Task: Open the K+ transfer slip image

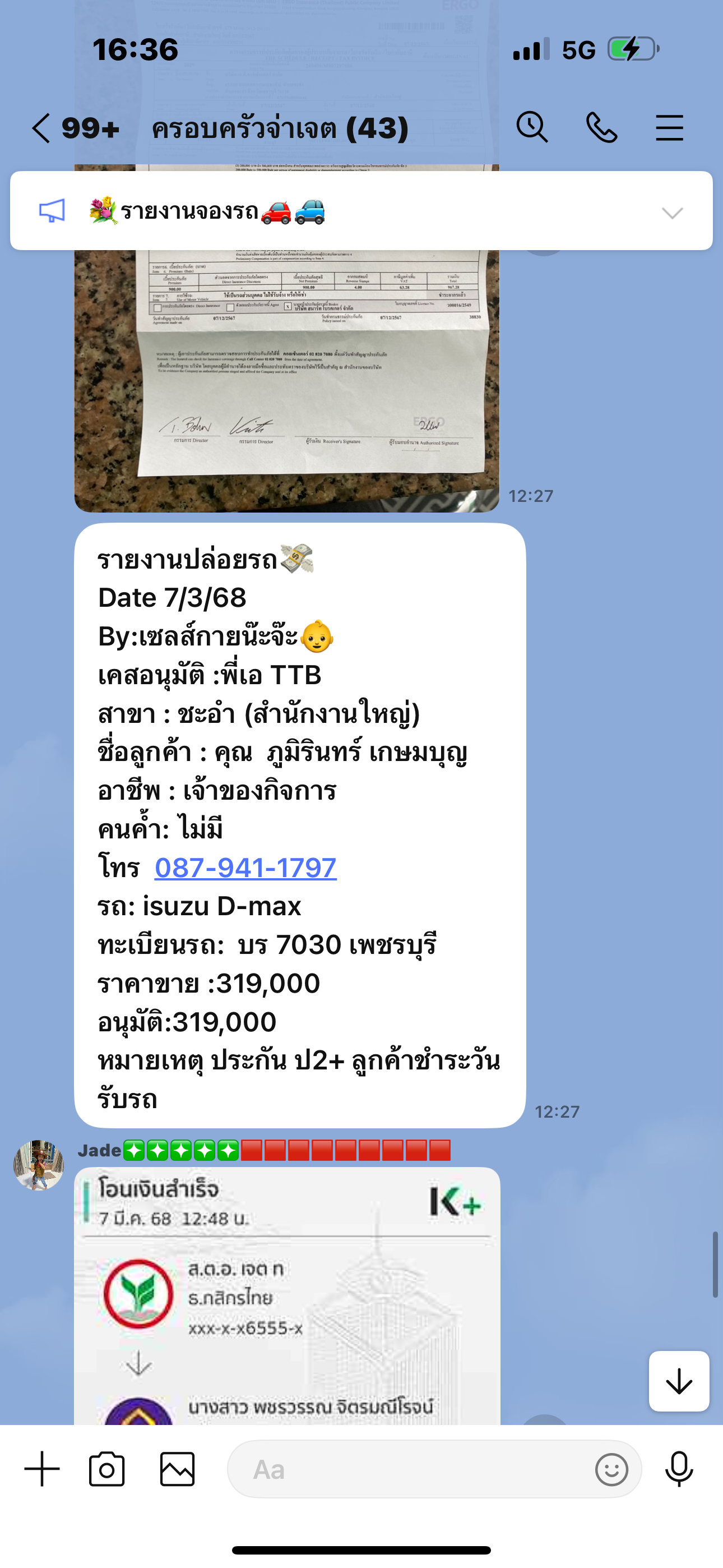Action: (288, 1295)
